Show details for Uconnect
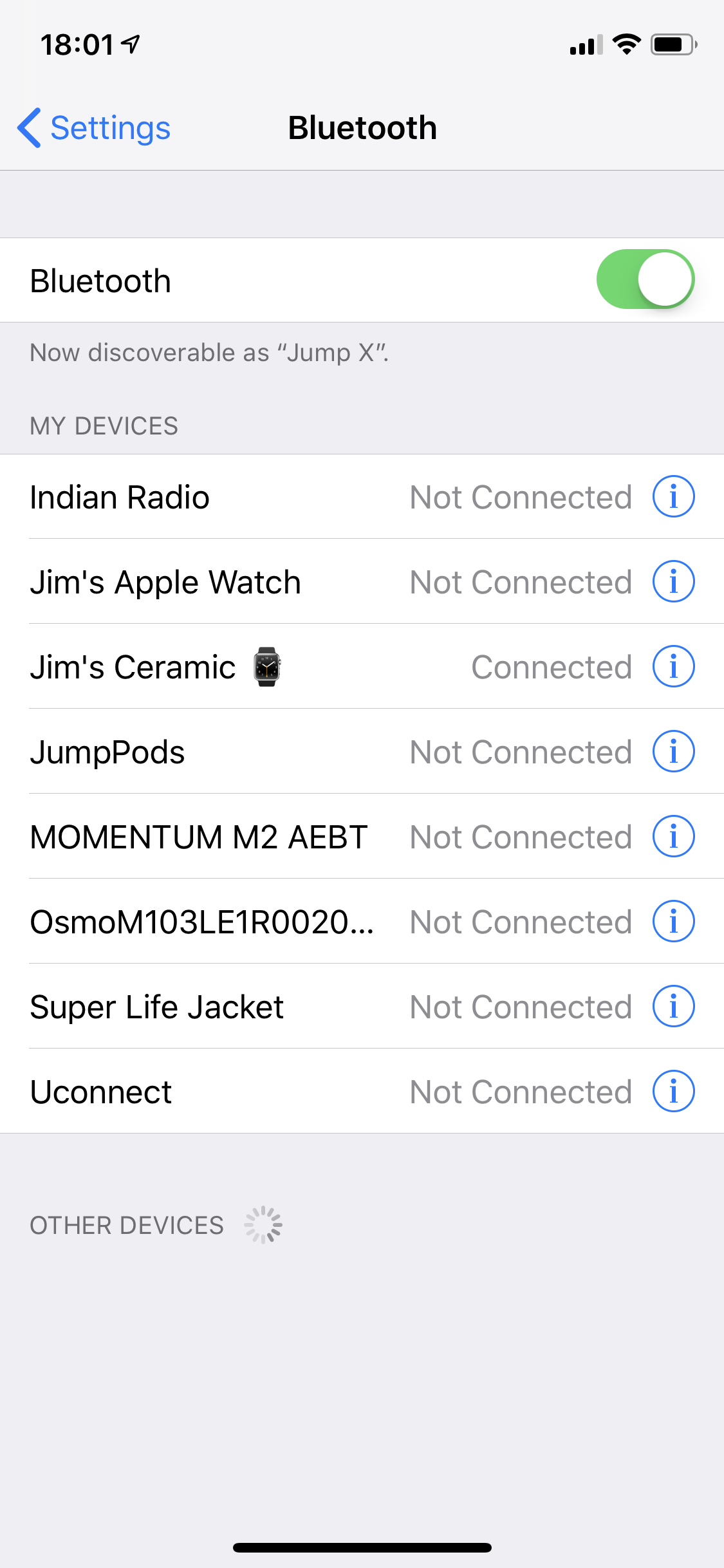 click(x=673, y=1092)
